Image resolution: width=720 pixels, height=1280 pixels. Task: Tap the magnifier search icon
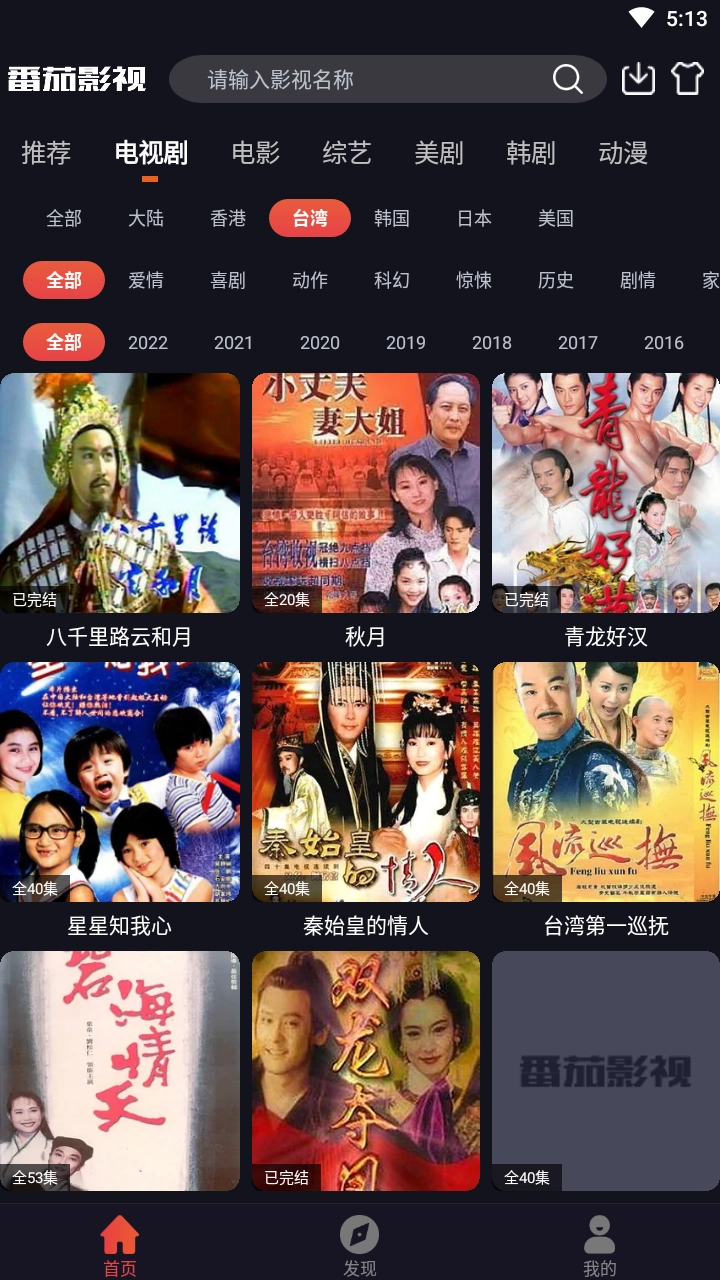pyautogui.click(x=567, y=80)
